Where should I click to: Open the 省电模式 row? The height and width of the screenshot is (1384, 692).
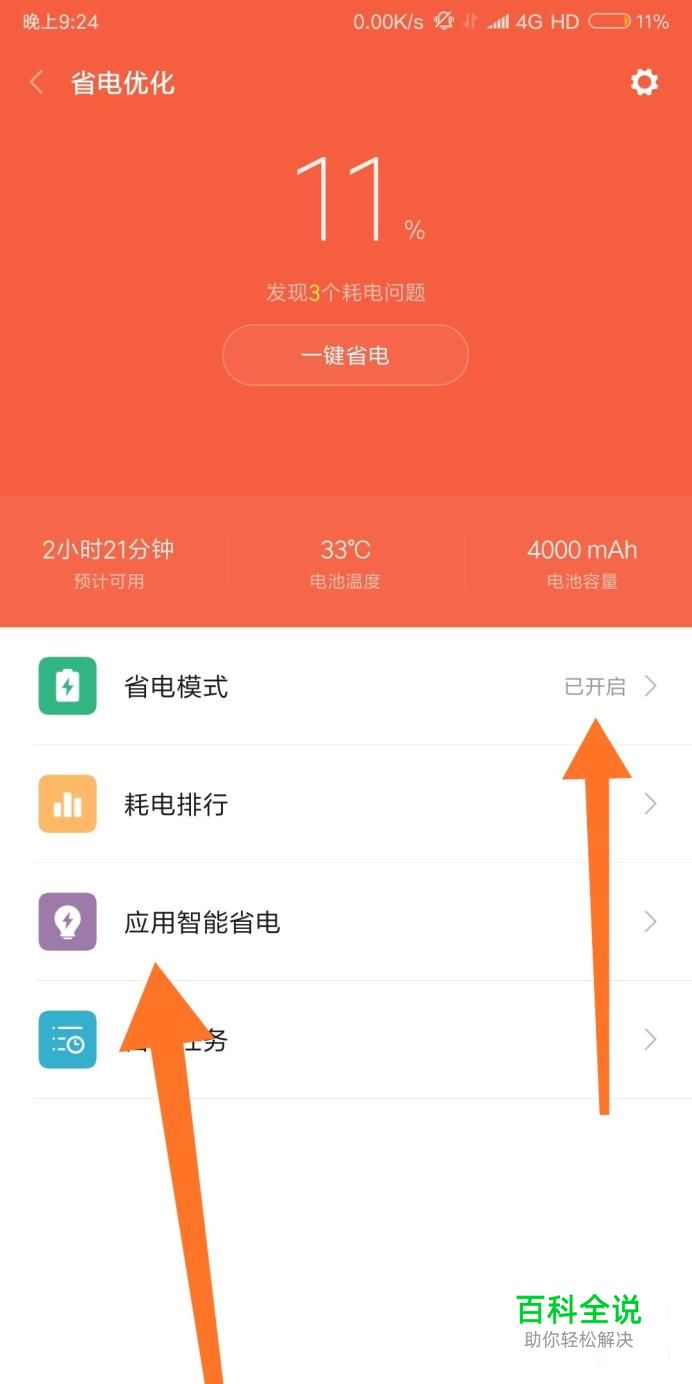pyautogui.click(x=345, y=686)
